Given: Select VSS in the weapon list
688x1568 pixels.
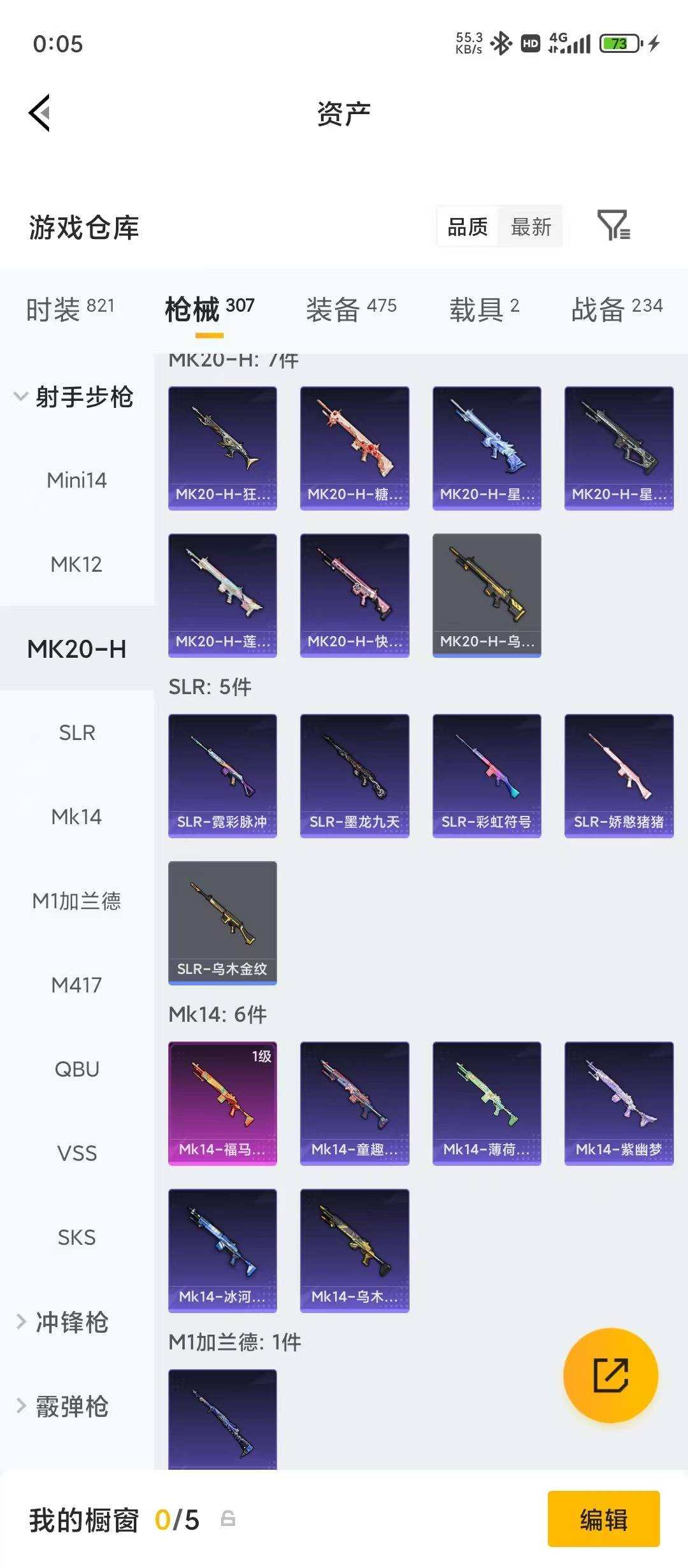Looking at the screenshot, I should [76, 1153].
